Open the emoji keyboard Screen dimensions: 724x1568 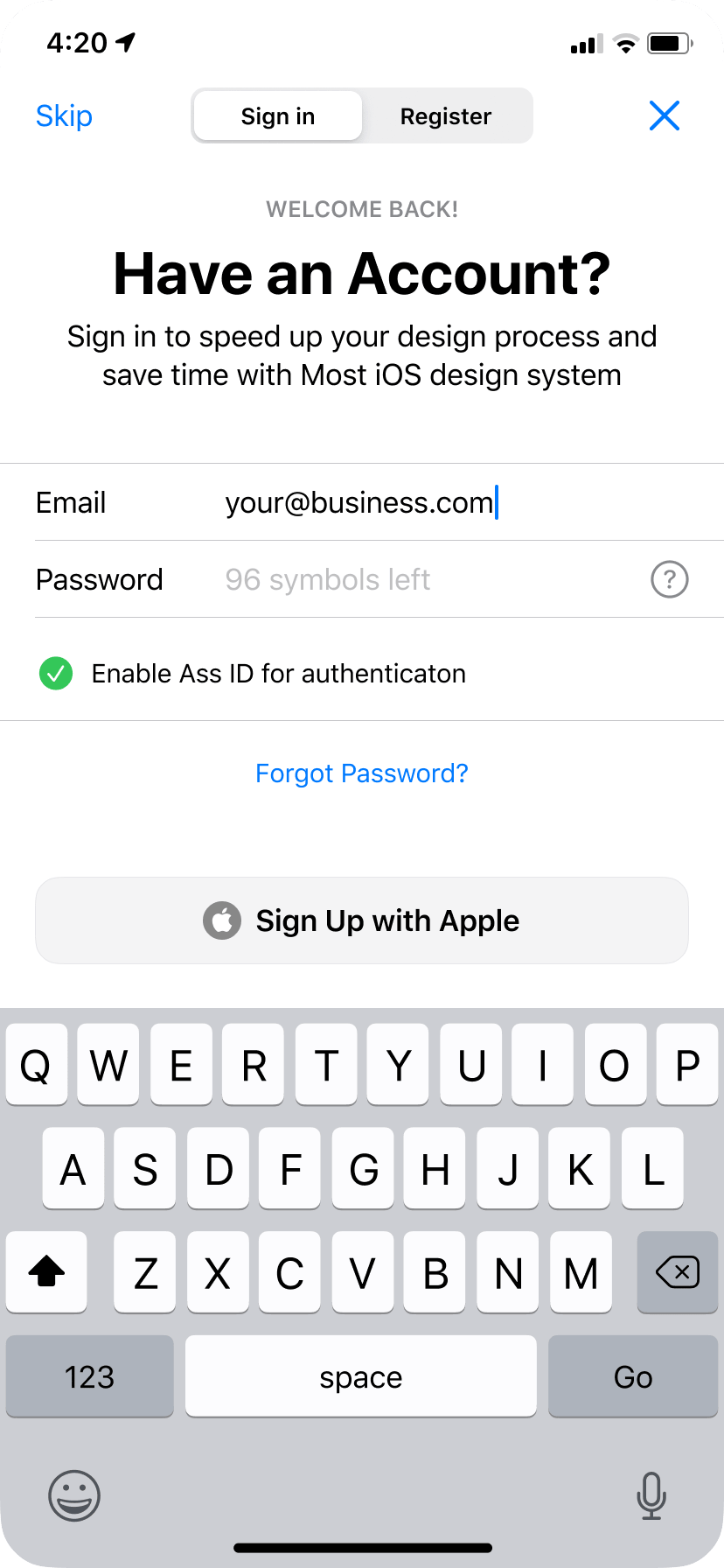(74, 1495)
